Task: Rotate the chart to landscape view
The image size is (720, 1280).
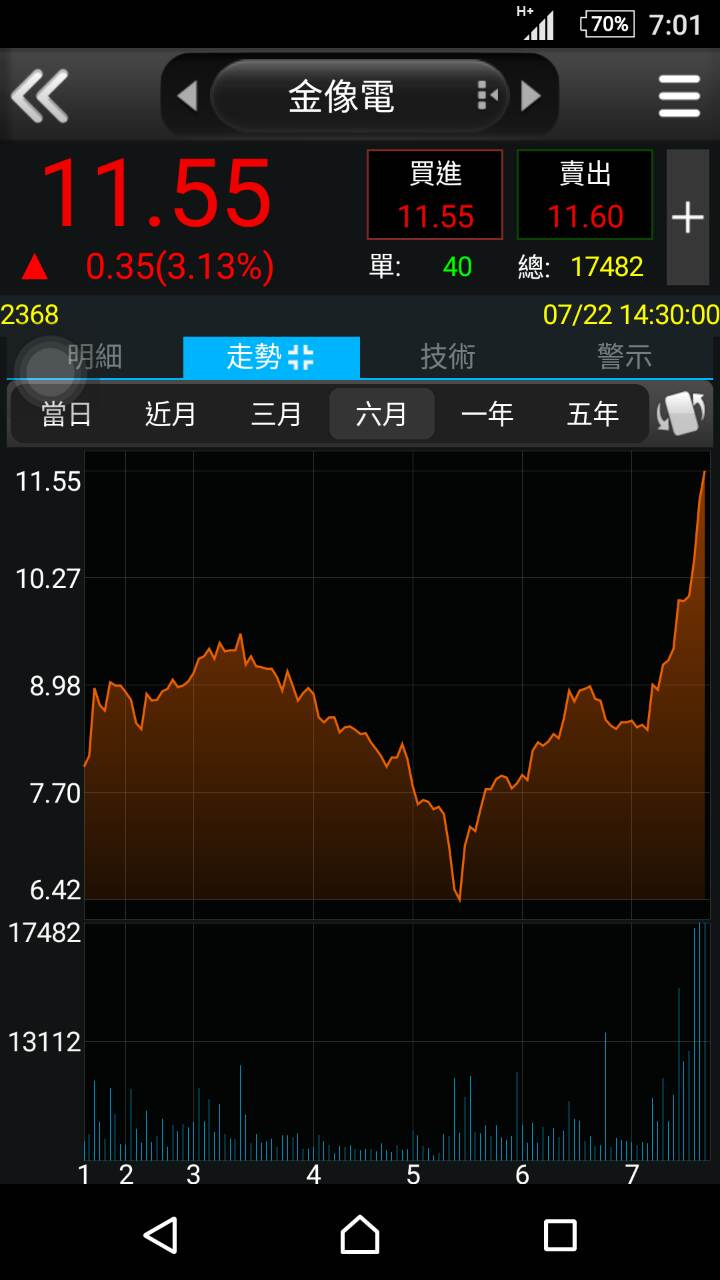Action: click(x=682, y=413)
